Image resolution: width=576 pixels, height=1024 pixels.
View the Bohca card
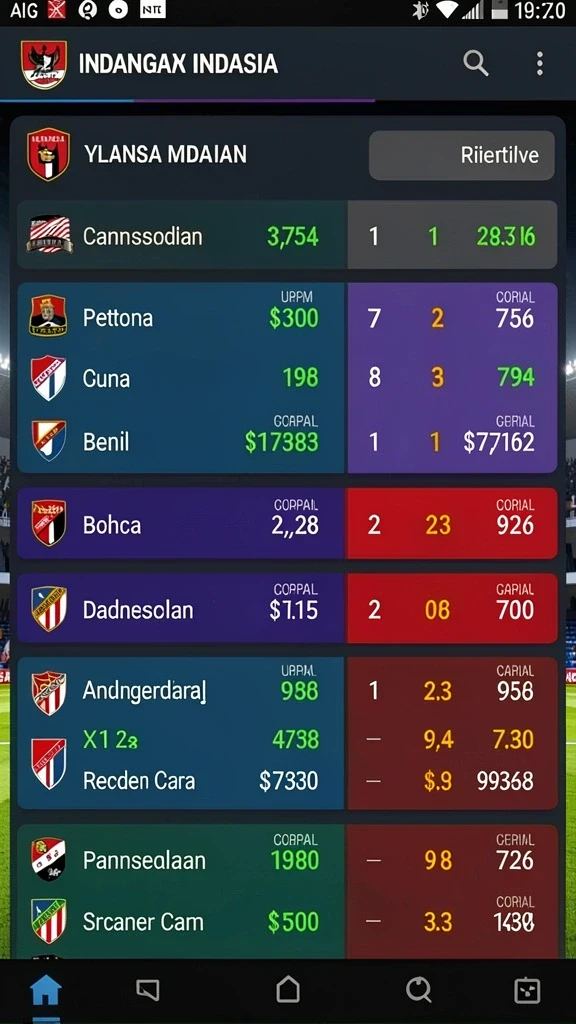[x=287, y=523]
